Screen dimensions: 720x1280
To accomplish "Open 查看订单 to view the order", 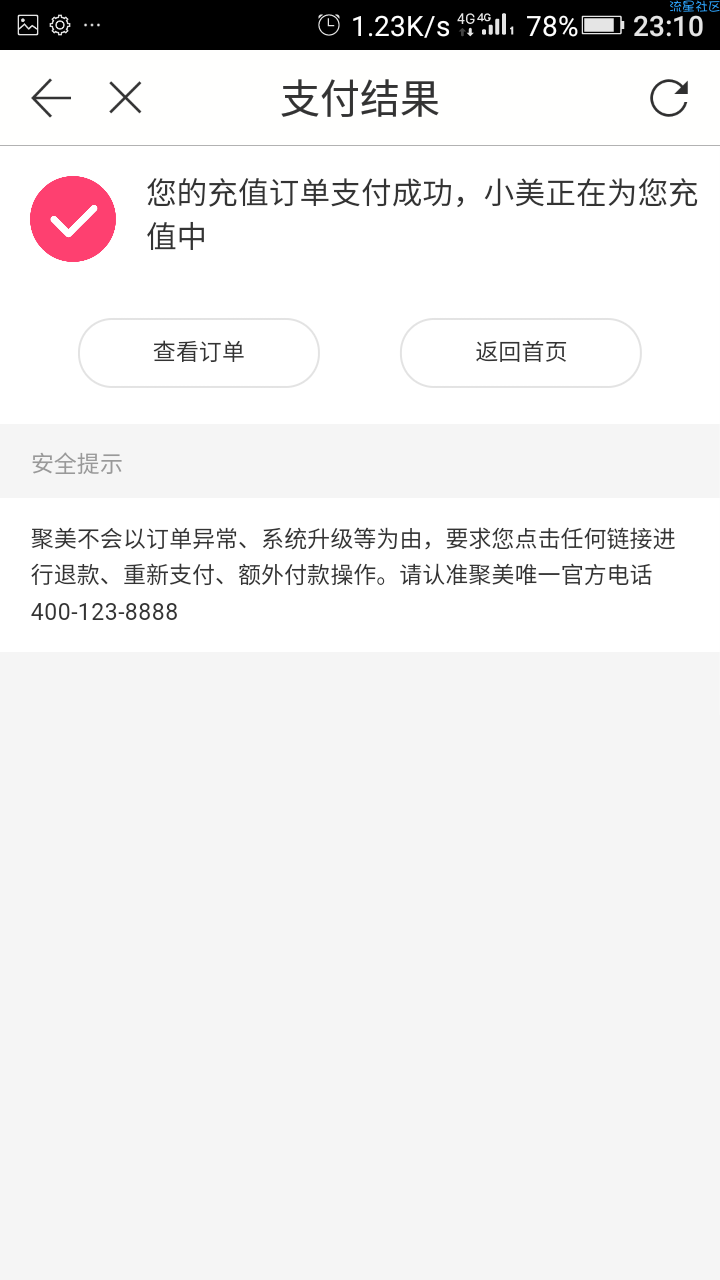I will 199,353.
